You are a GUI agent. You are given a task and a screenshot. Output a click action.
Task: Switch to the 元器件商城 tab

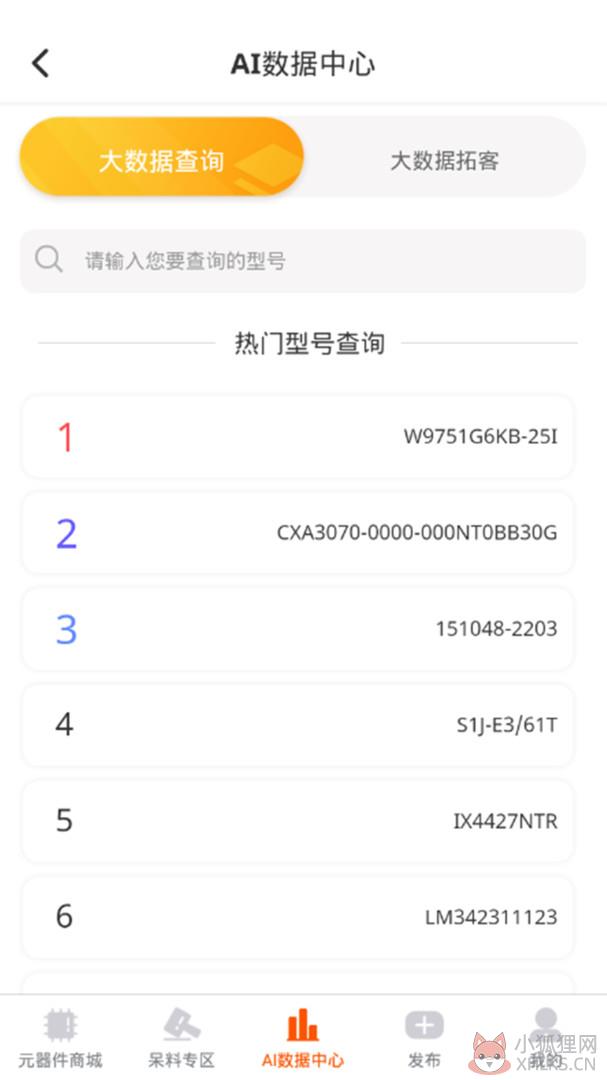pyautogui.click(x=61, y=1039)
